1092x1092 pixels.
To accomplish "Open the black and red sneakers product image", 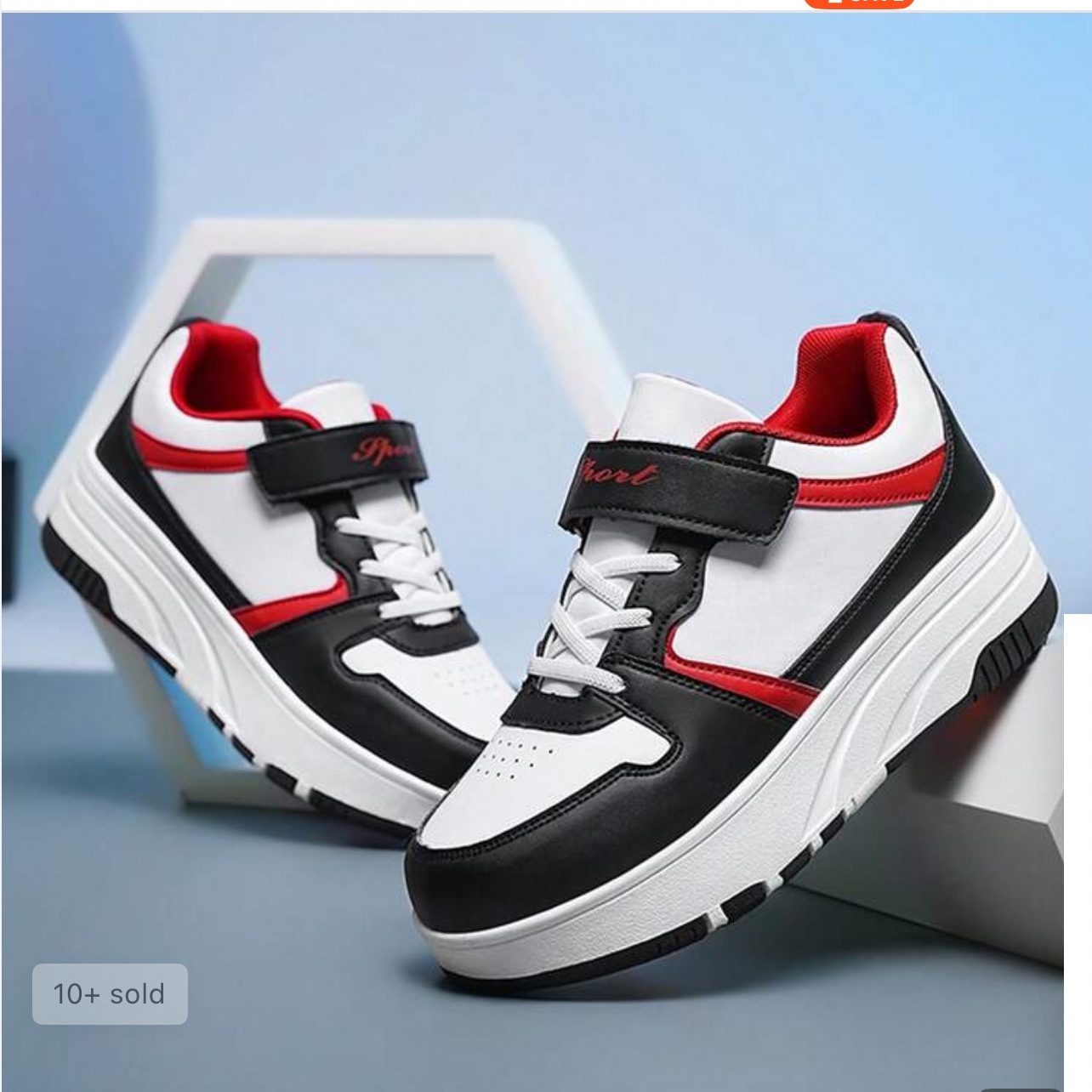I will coord(546,551).
